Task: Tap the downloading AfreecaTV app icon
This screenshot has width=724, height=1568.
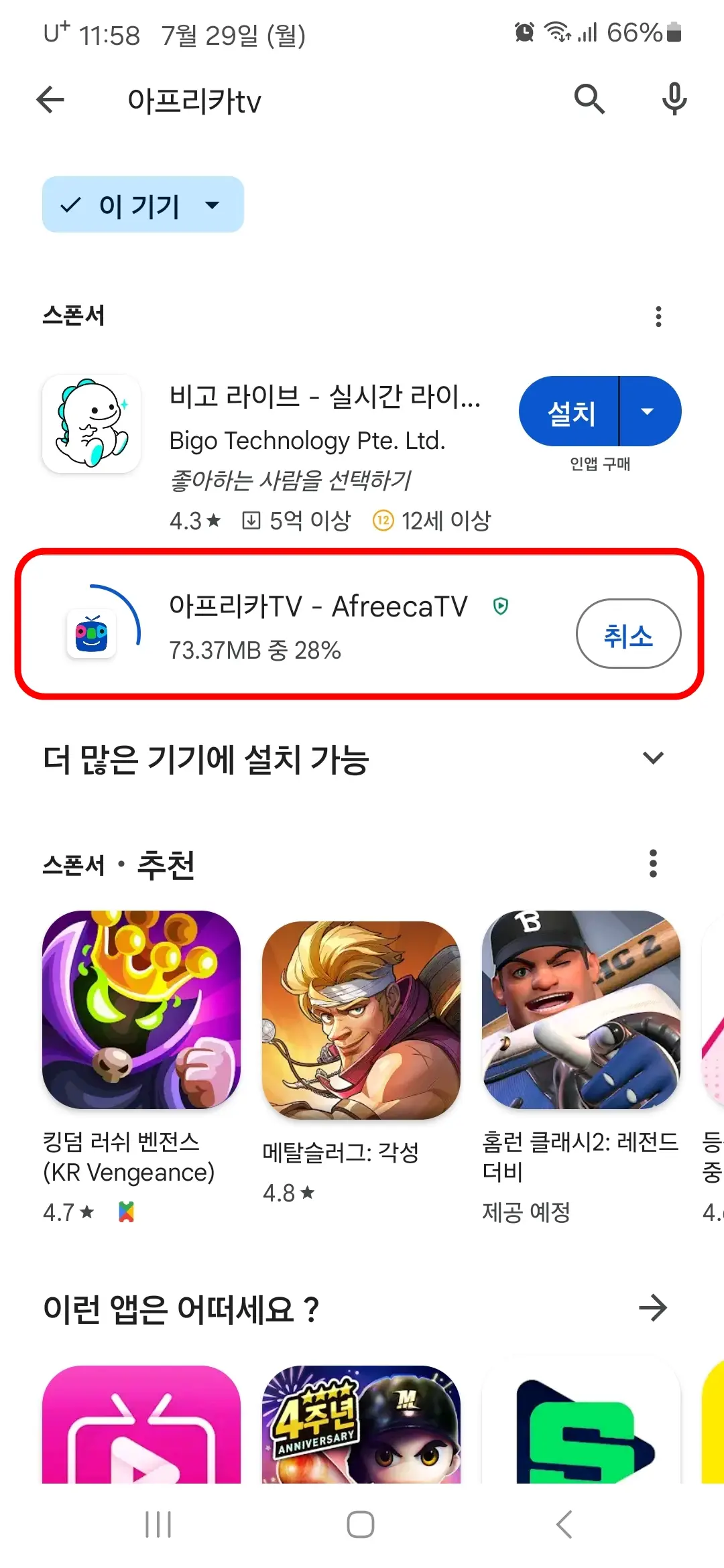Action: (92, 633)
